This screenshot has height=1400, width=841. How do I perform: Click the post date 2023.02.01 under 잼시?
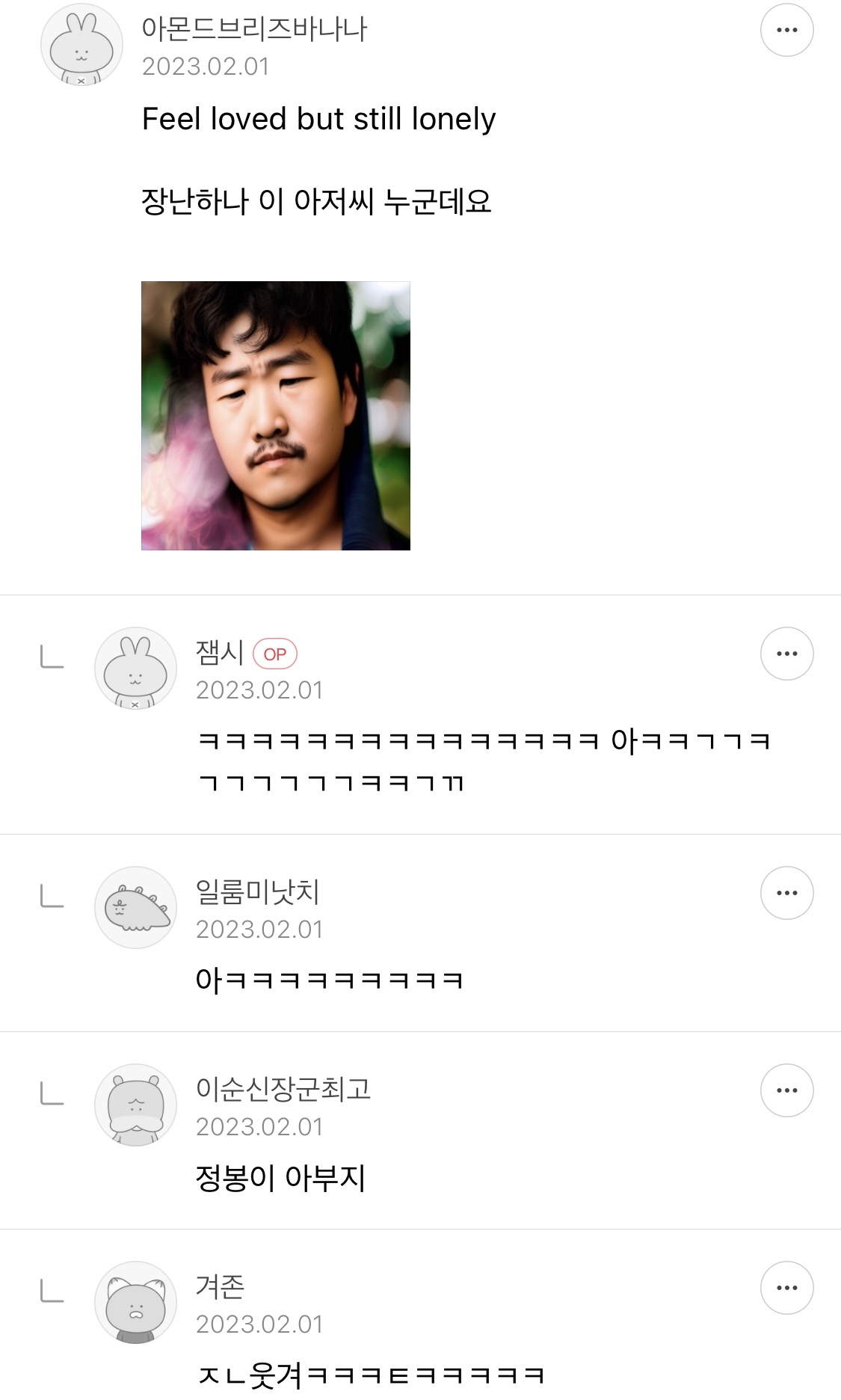(x=259, y=688)
